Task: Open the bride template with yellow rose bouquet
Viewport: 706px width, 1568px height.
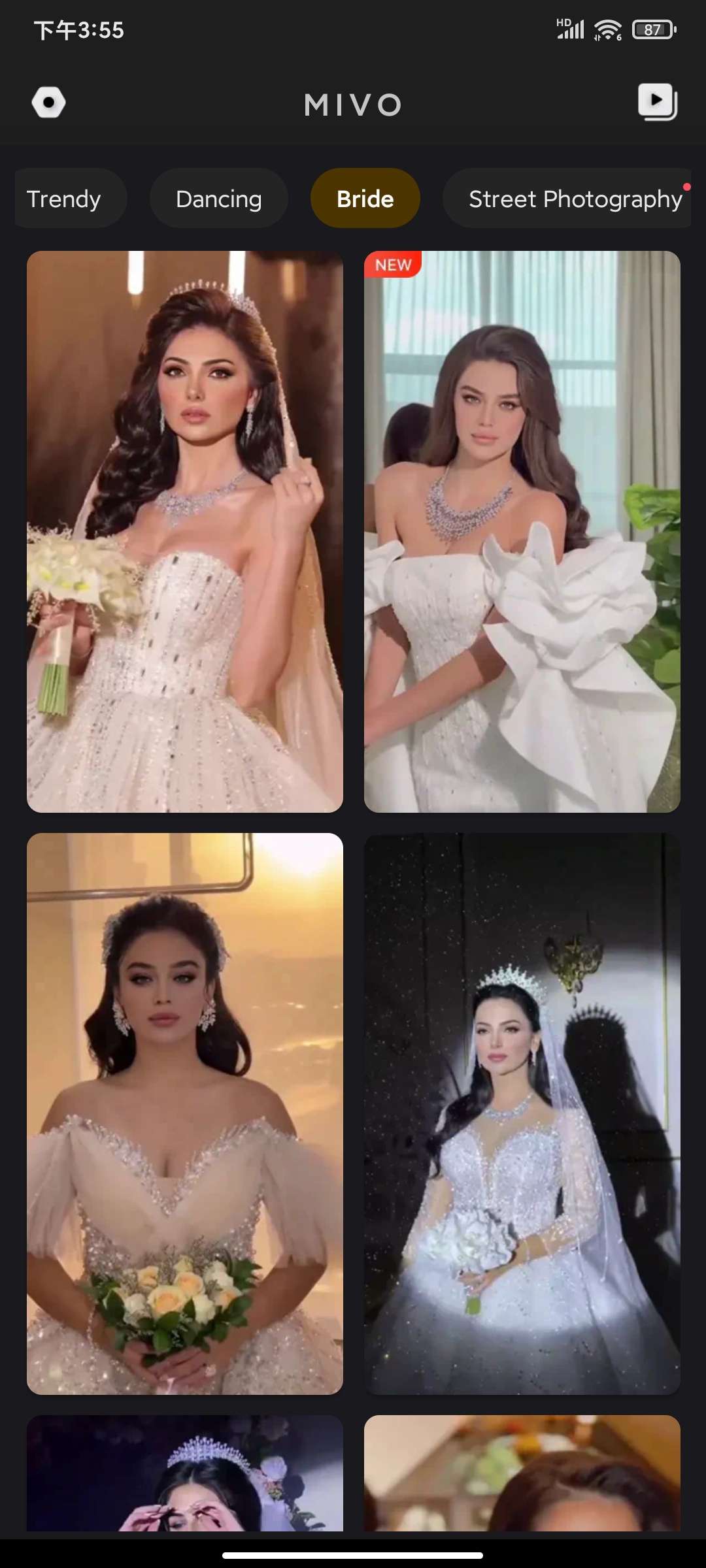Action: [x=184, y=1113]
